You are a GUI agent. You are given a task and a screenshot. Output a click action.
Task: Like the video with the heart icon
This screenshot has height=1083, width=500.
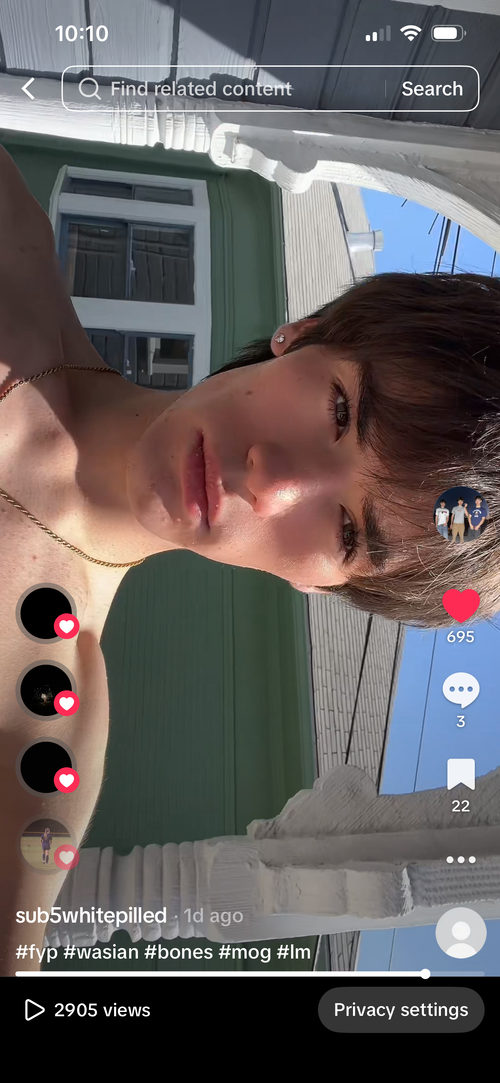tap(461, 606)
